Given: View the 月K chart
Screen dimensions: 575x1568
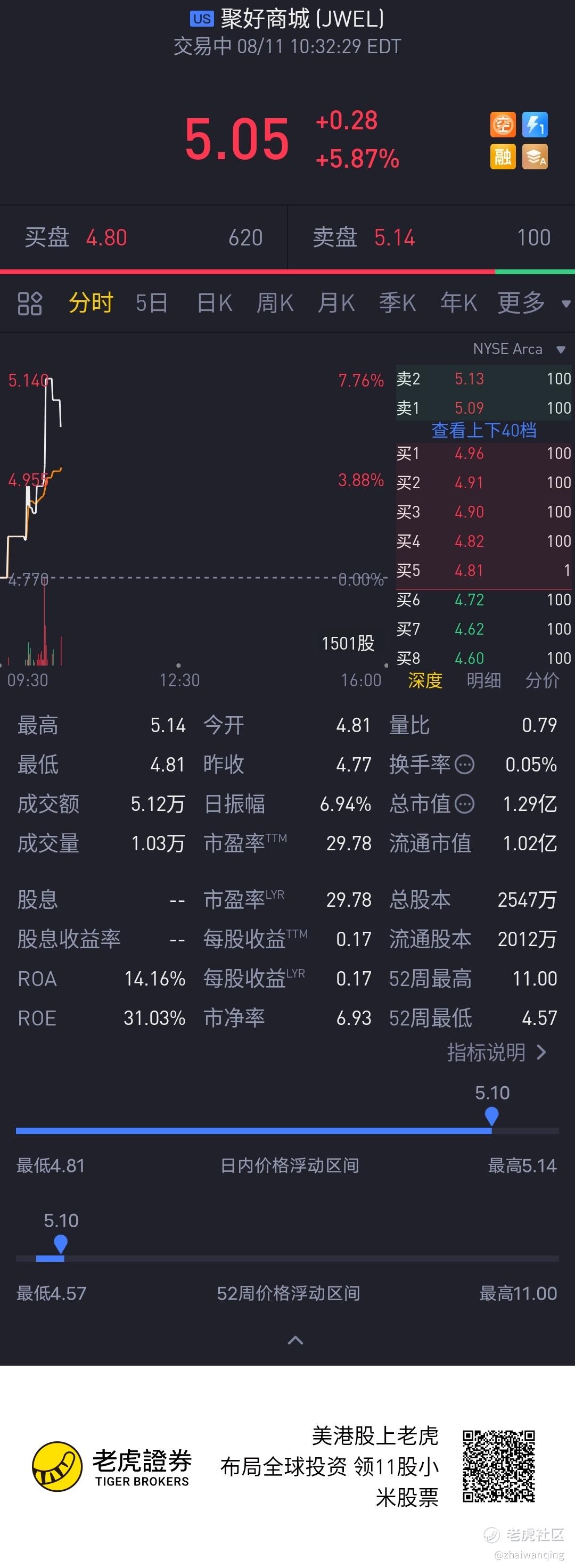Looking at the screenshot, I should click(x=336, y=302).
